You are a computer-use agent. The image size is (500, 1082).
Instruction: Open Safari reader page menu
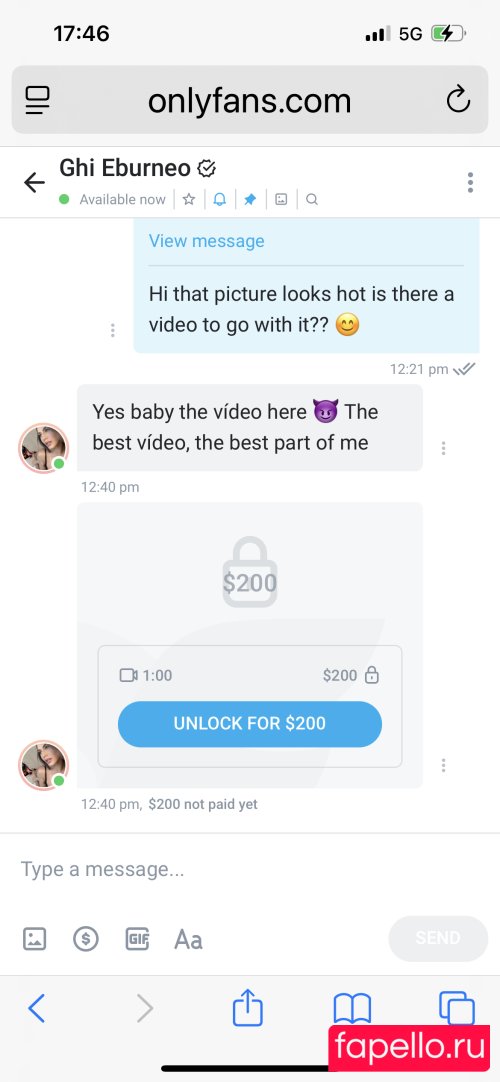click(x=38, y=101)
